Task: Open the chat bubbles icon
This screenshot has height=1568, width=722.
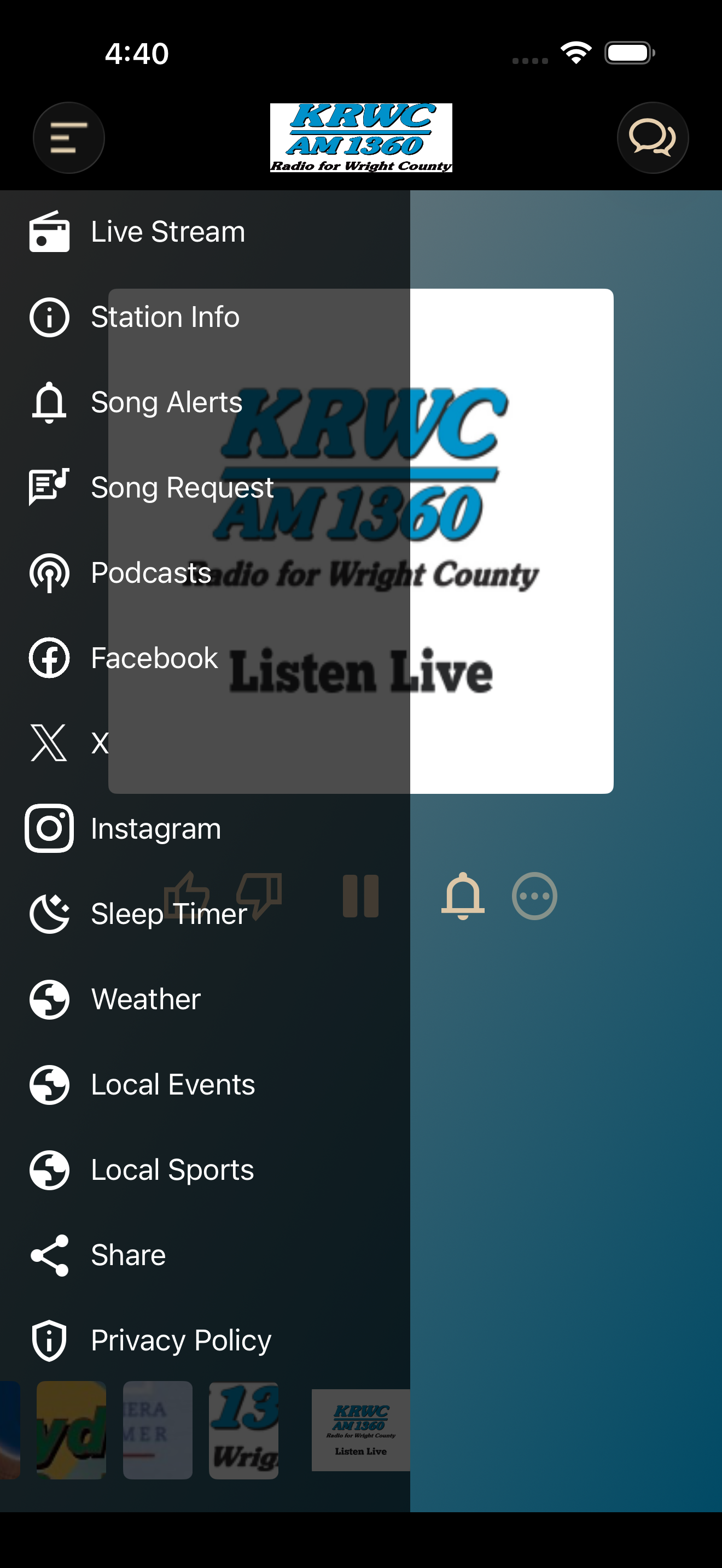Action: (653, 138)
